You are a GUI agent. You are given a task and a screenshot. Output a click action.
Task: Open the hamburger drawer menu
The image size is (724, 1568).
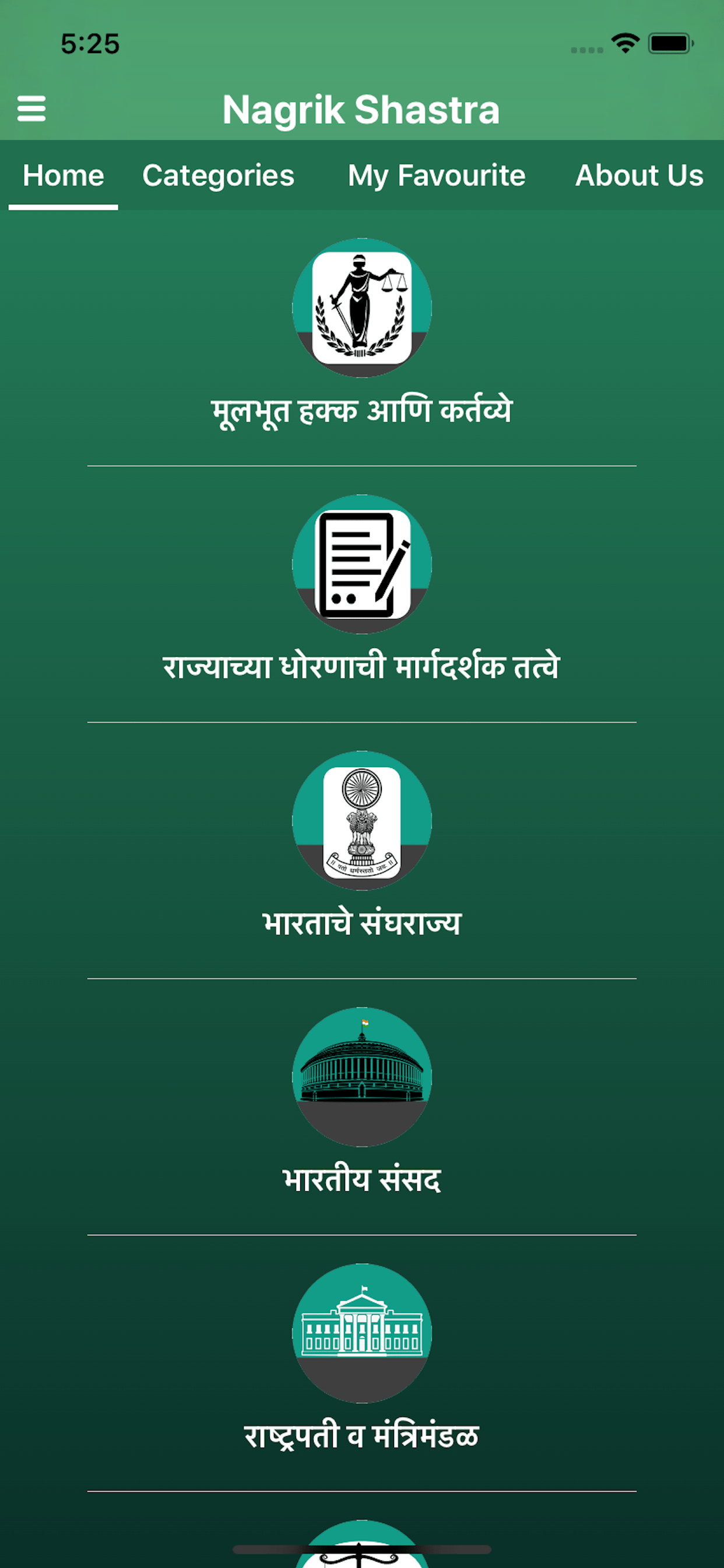click(x=31, y=108)
